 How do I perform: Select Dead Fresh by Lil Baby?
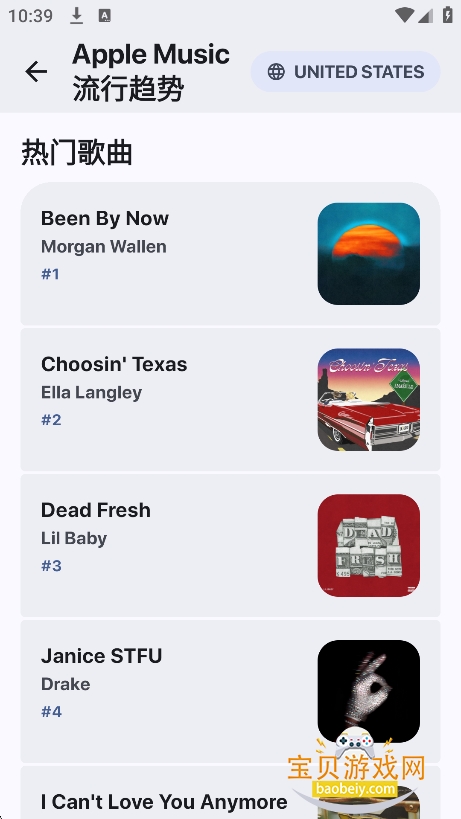(x=230, y=545)
